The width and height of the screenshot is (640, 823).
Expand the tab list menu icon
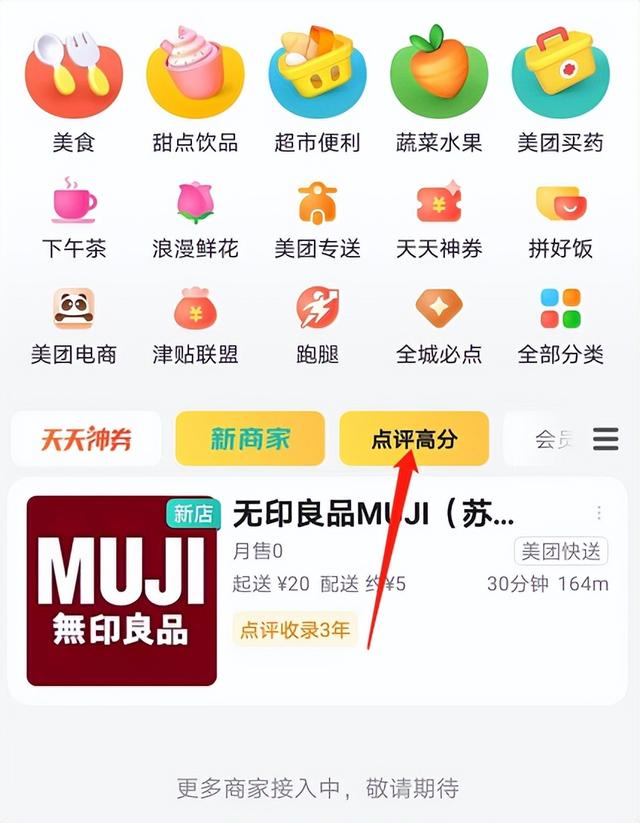(x=606, y=439)
